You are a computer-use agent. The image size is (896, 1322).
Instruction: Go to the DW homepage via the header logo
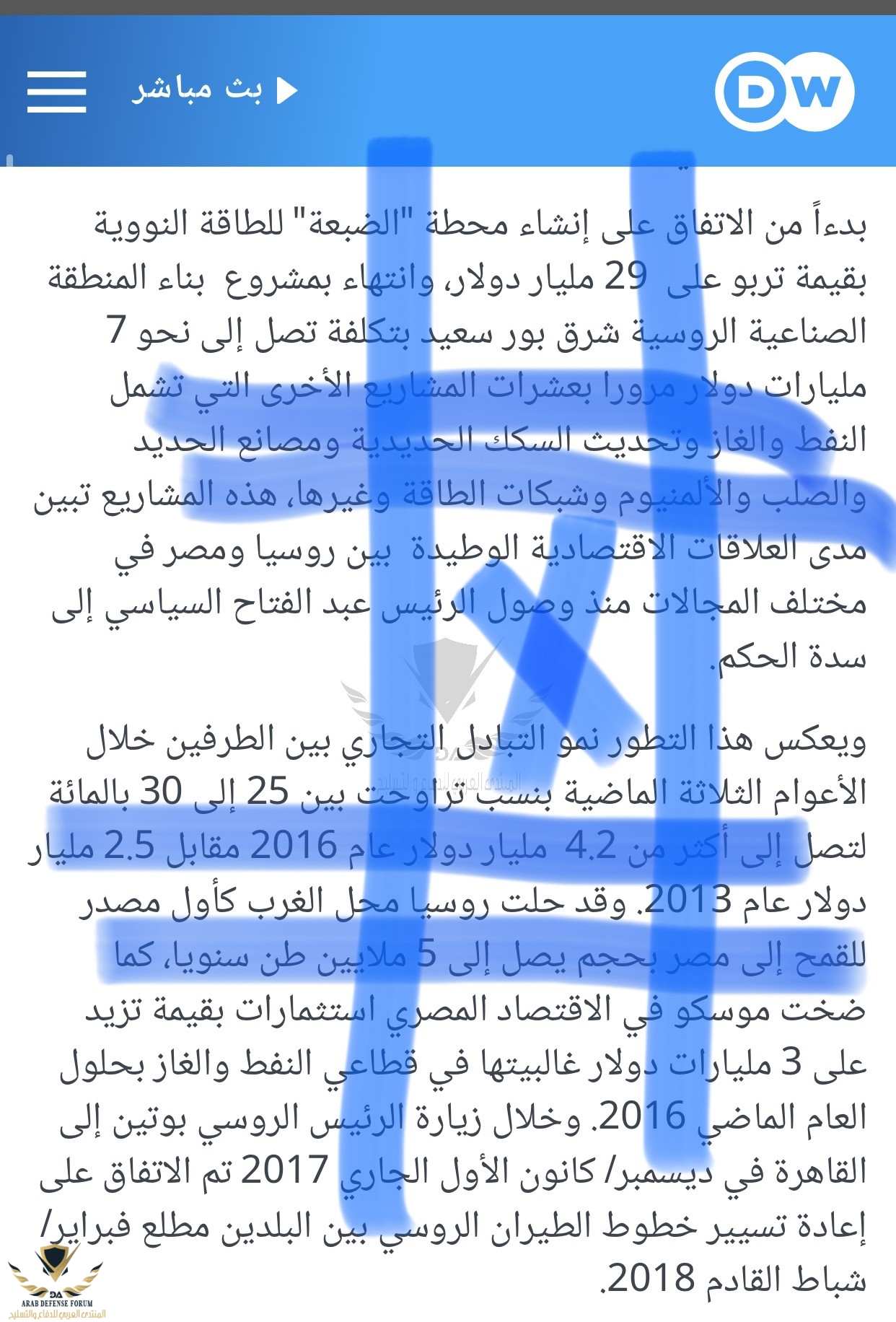(784, 92)
